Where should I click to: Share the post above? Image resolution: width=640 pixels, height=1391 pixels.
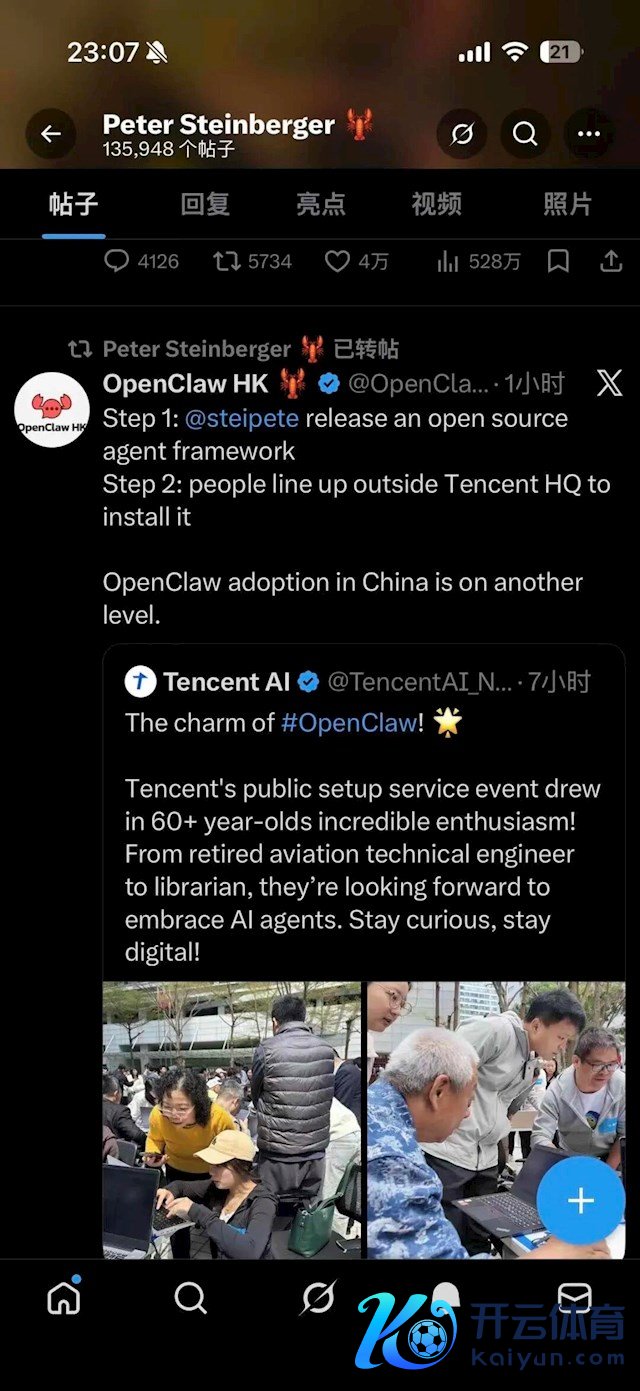coord(610,262)
